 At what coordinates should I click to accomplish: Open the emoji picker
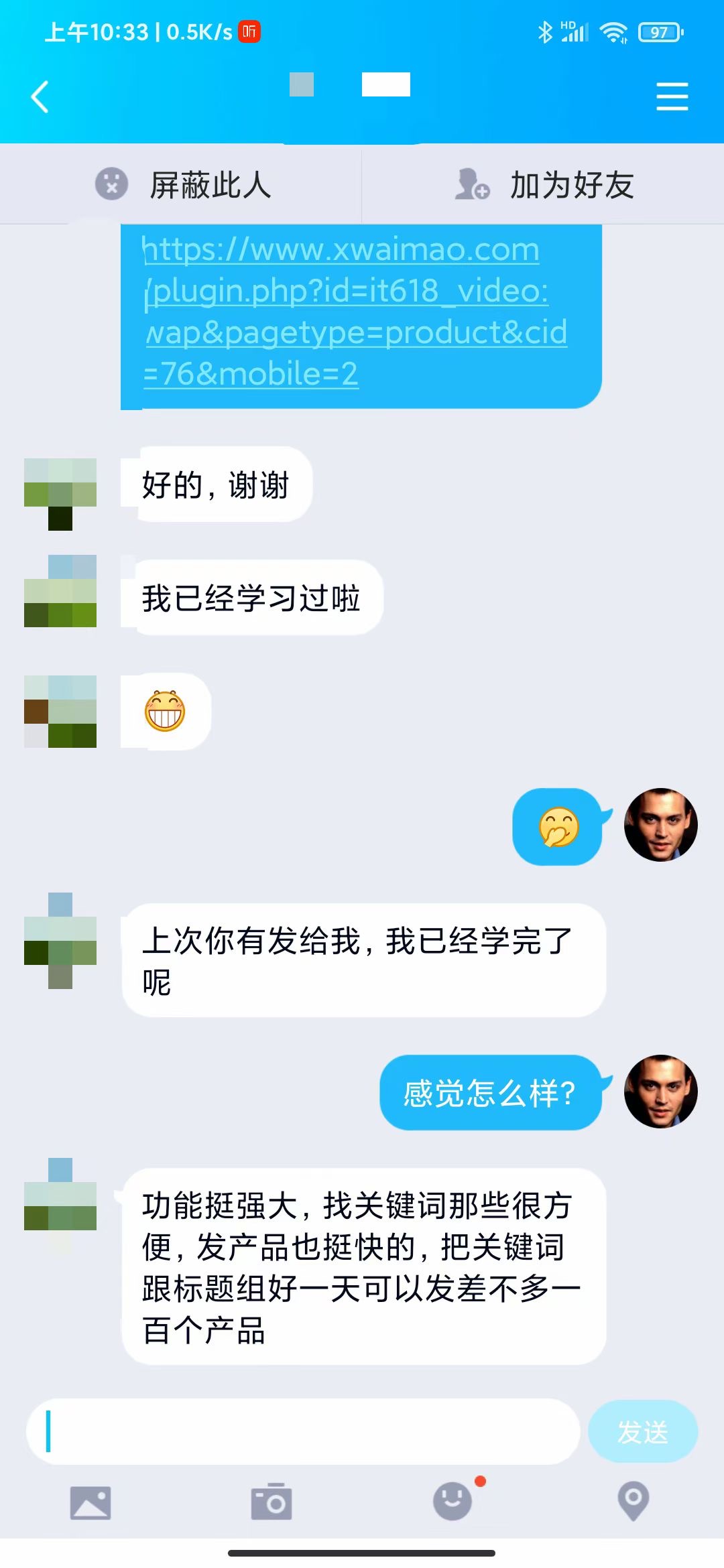pyautogui.click(x=452, y=1502)
